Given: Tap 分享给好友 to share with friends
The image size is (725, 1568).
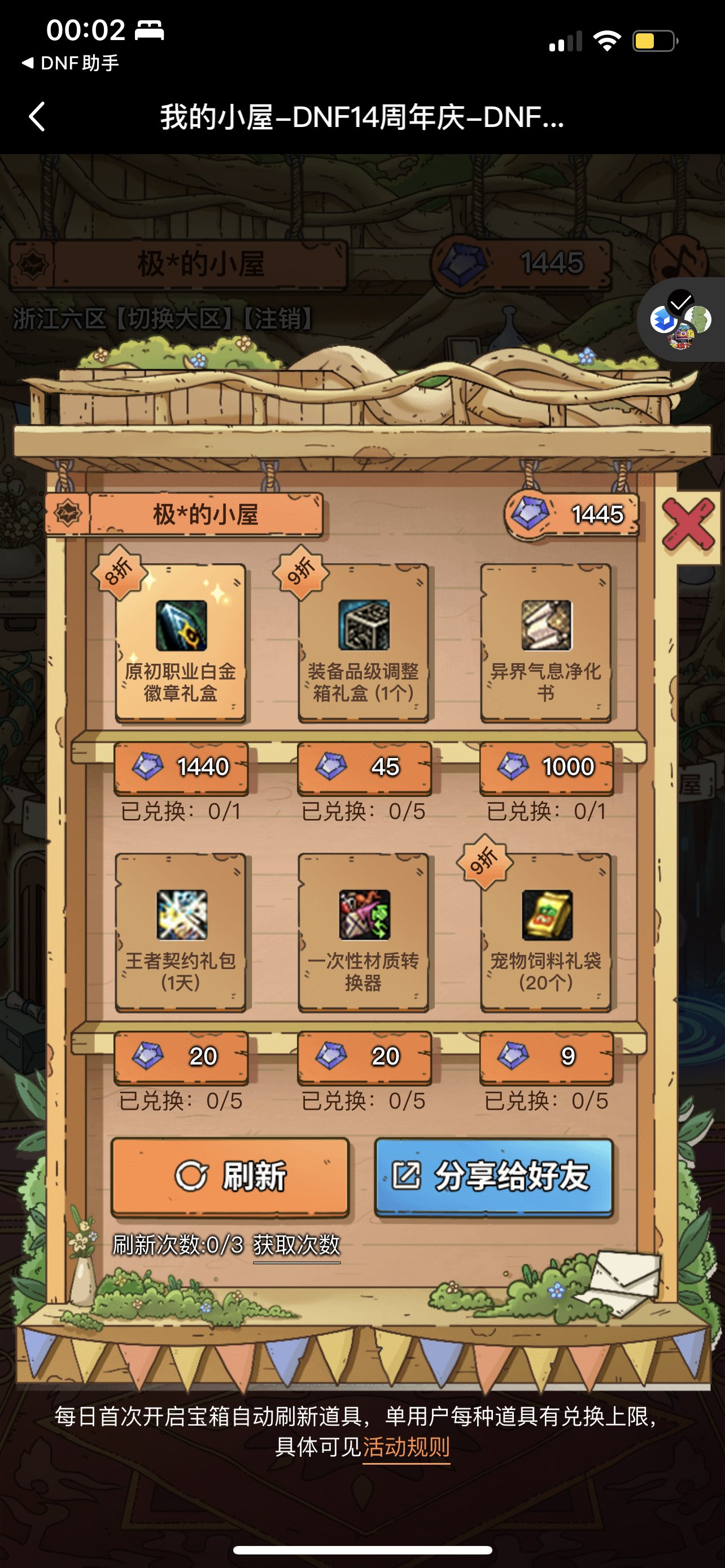Looking at the screenshot, I should coord(493,1176).
